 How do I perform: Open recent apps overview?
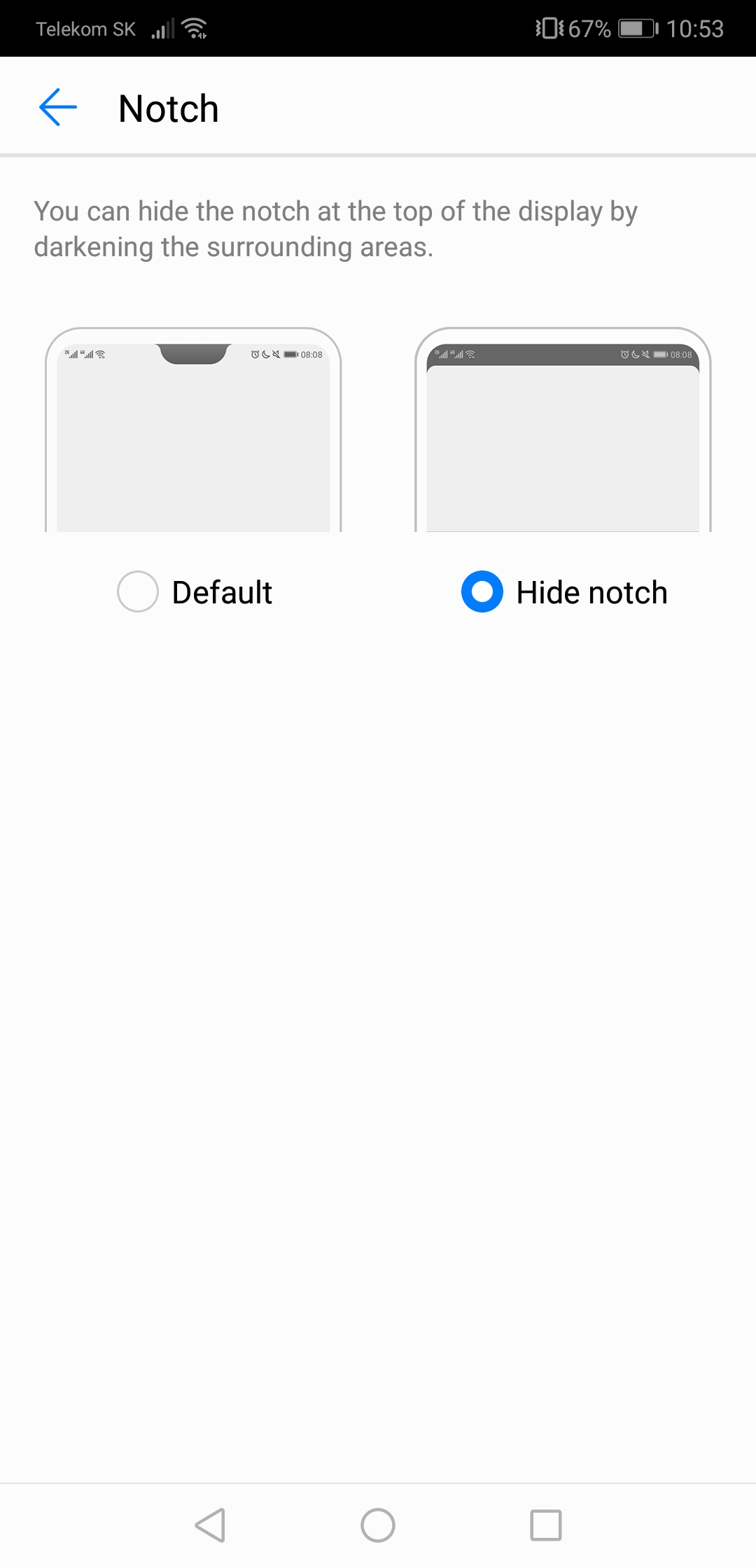pyautogui.click(x=546, y=1525)
